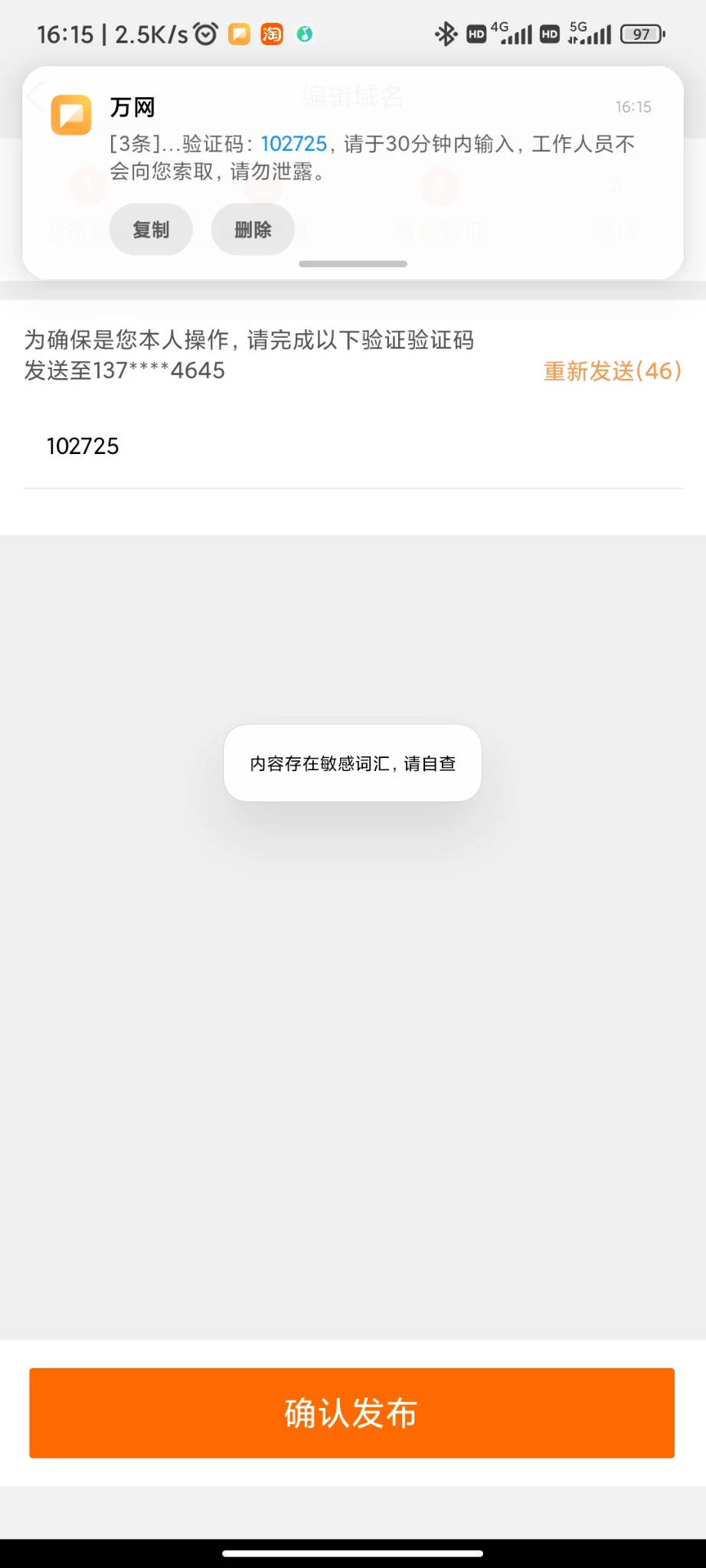Tap the 确认发布 button

click(x=352, y=1413)
